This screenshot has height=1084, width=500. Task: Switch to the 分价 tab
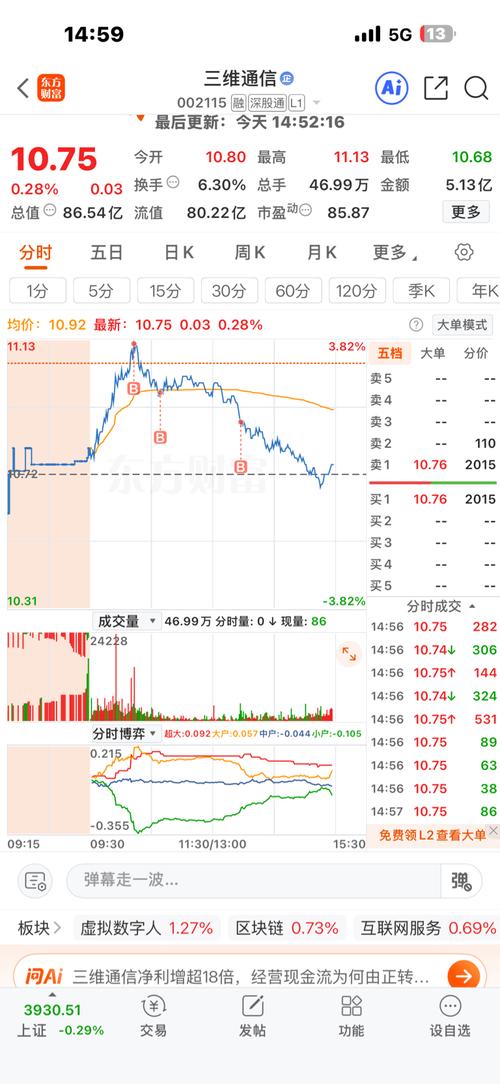[475, 353]
